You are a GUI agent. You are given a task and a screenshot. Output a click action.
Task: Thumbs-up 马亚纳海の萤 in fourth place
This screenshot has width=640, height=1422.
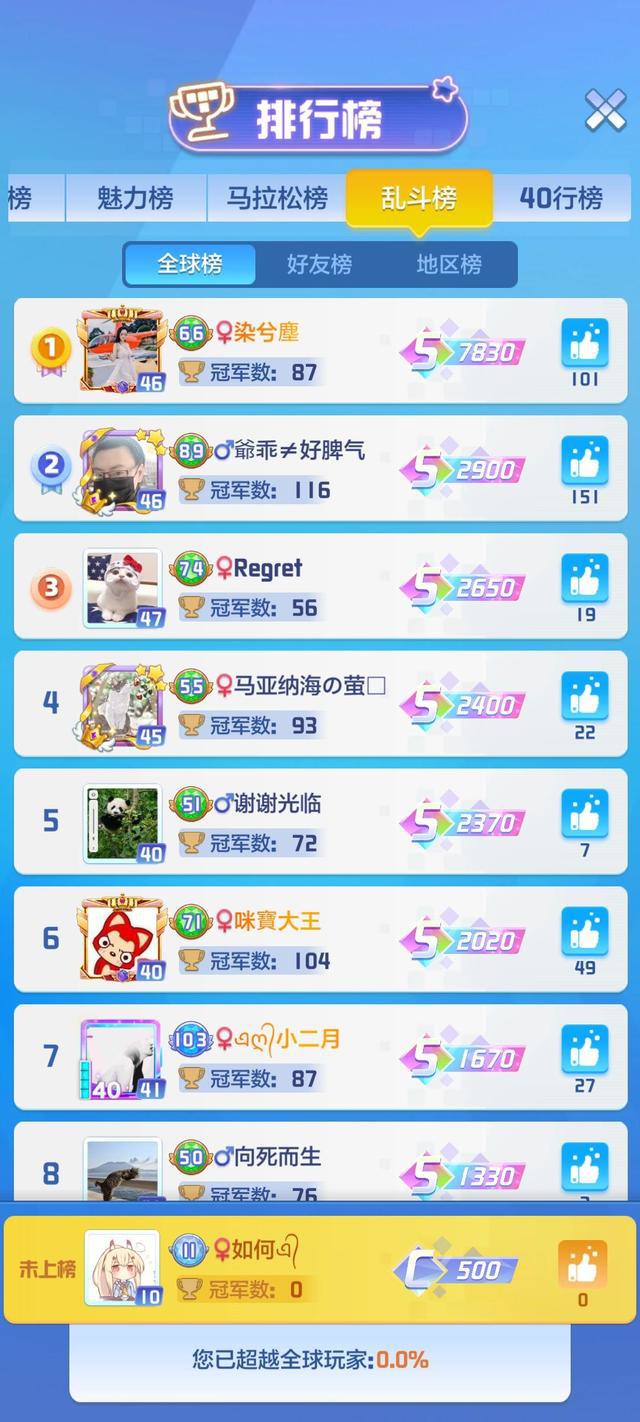pyautogui.click(x=585, y=696)
